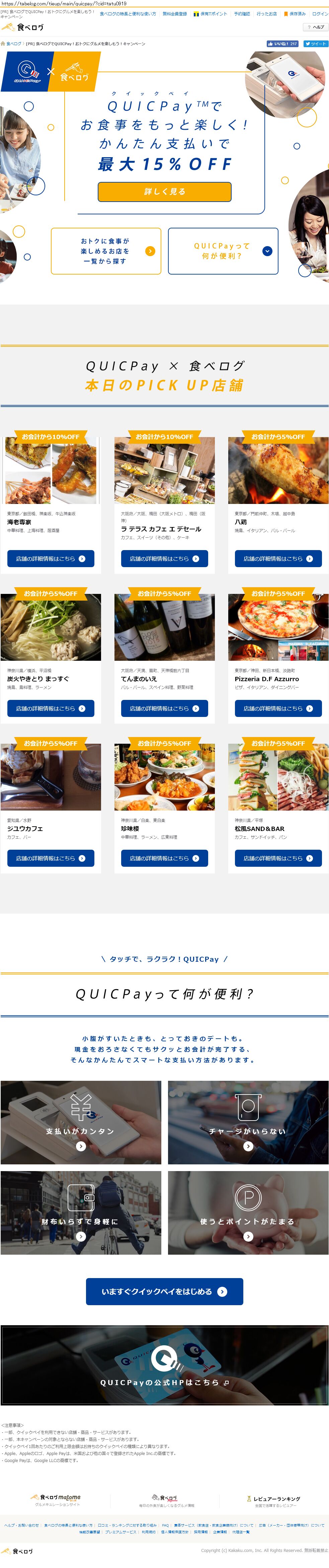View store details for 八鶏

[x=278, y=558]
